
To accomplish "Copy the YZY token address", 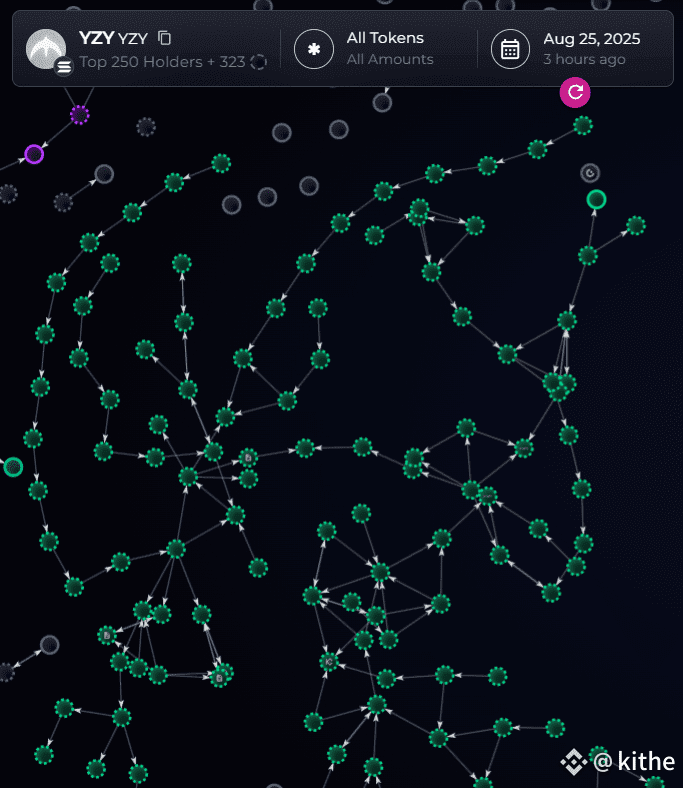I will click(x=165, y=38).
